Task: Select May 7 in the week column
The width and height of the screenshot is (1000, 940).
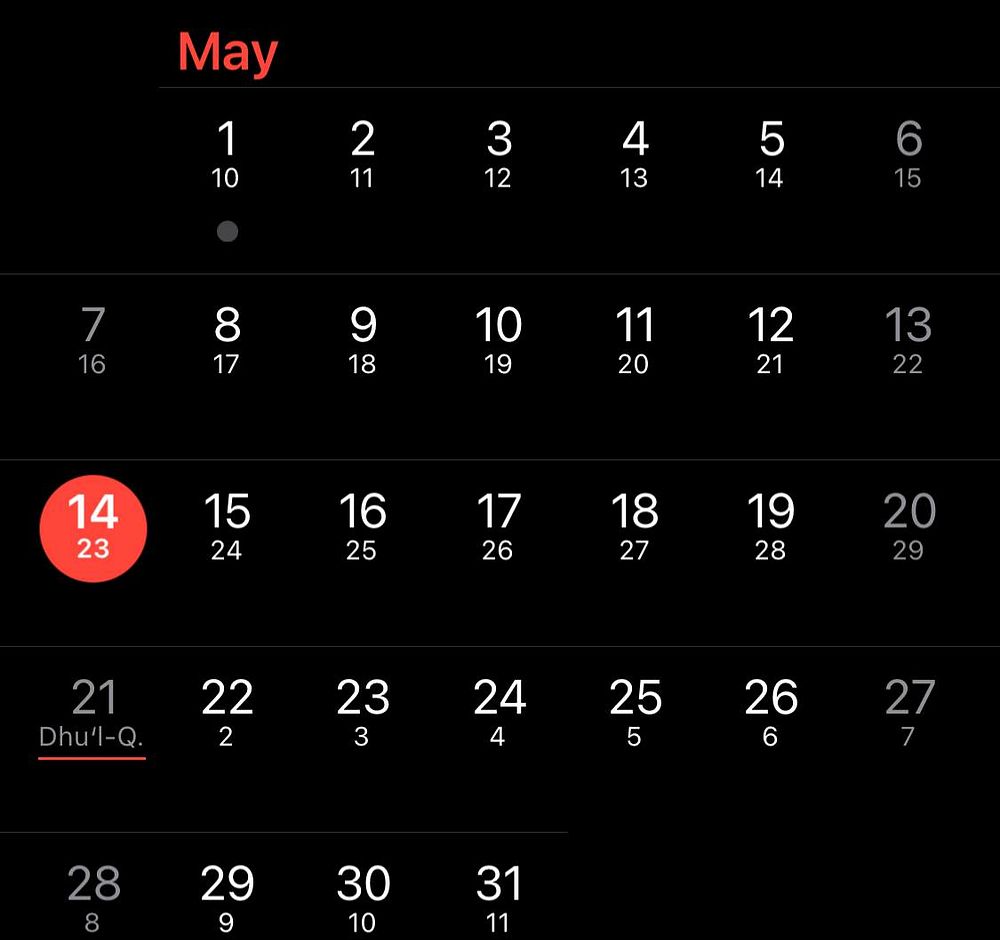Action: [92, 341]
